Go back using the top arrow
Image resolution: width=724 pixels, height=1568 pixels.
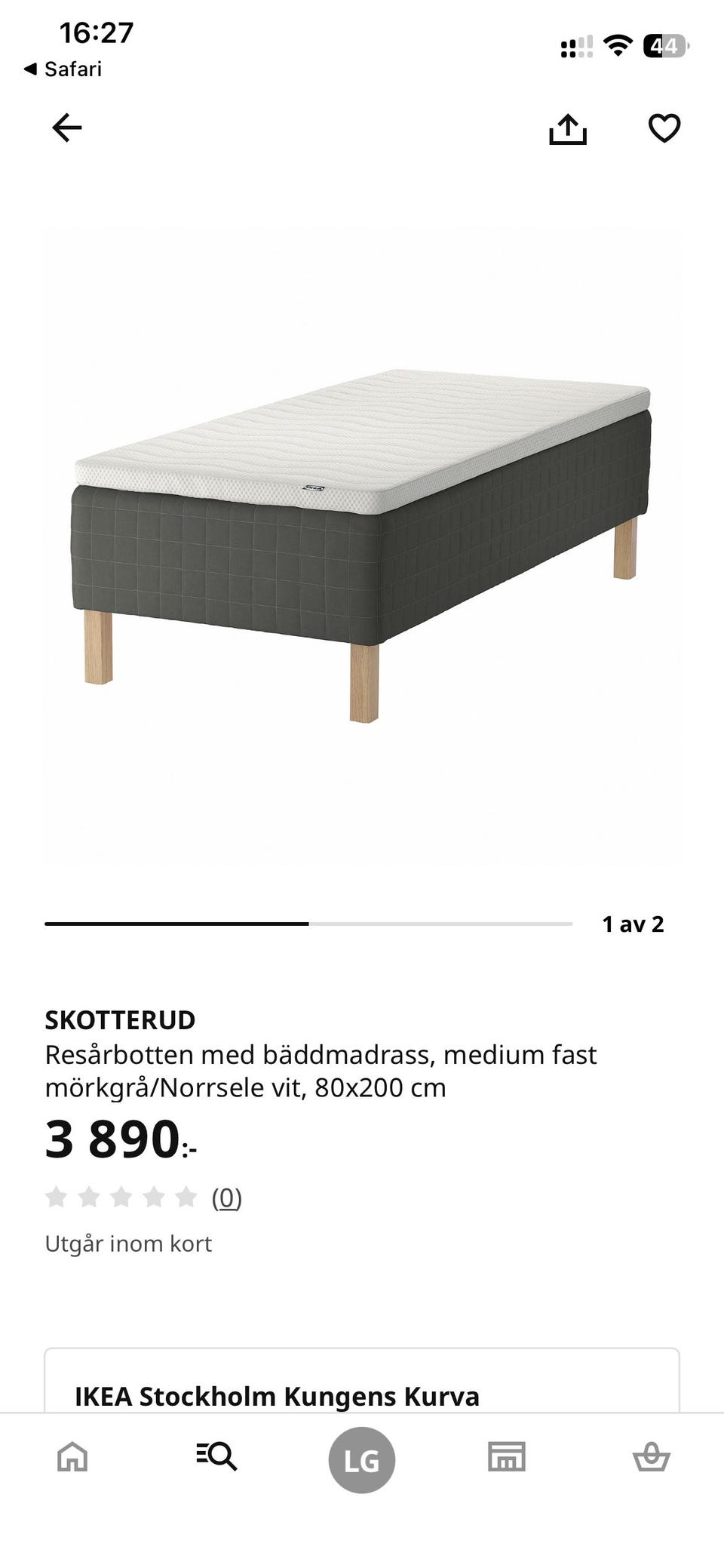(x=66, y=128)
